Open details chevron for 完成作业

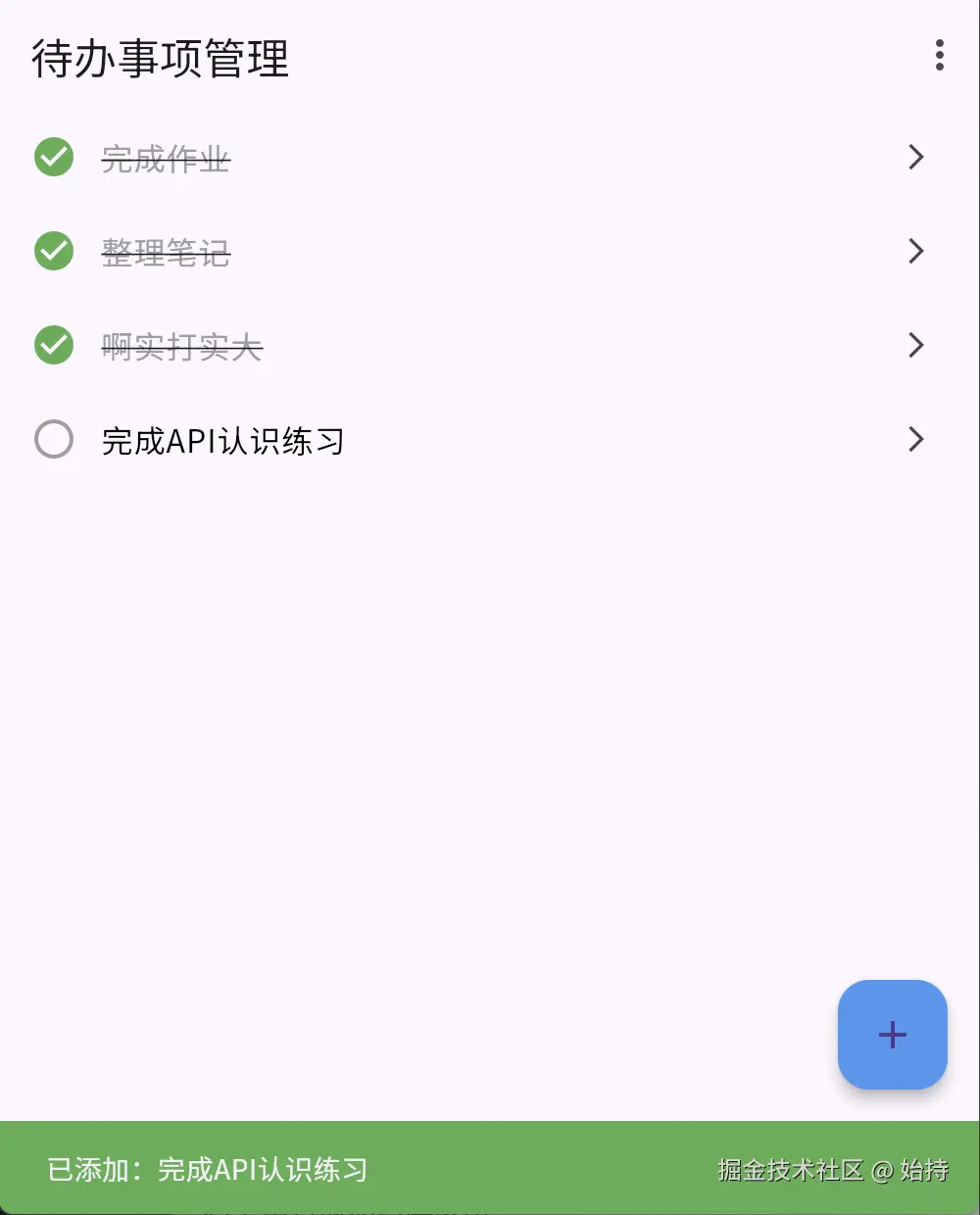[915, 157]
